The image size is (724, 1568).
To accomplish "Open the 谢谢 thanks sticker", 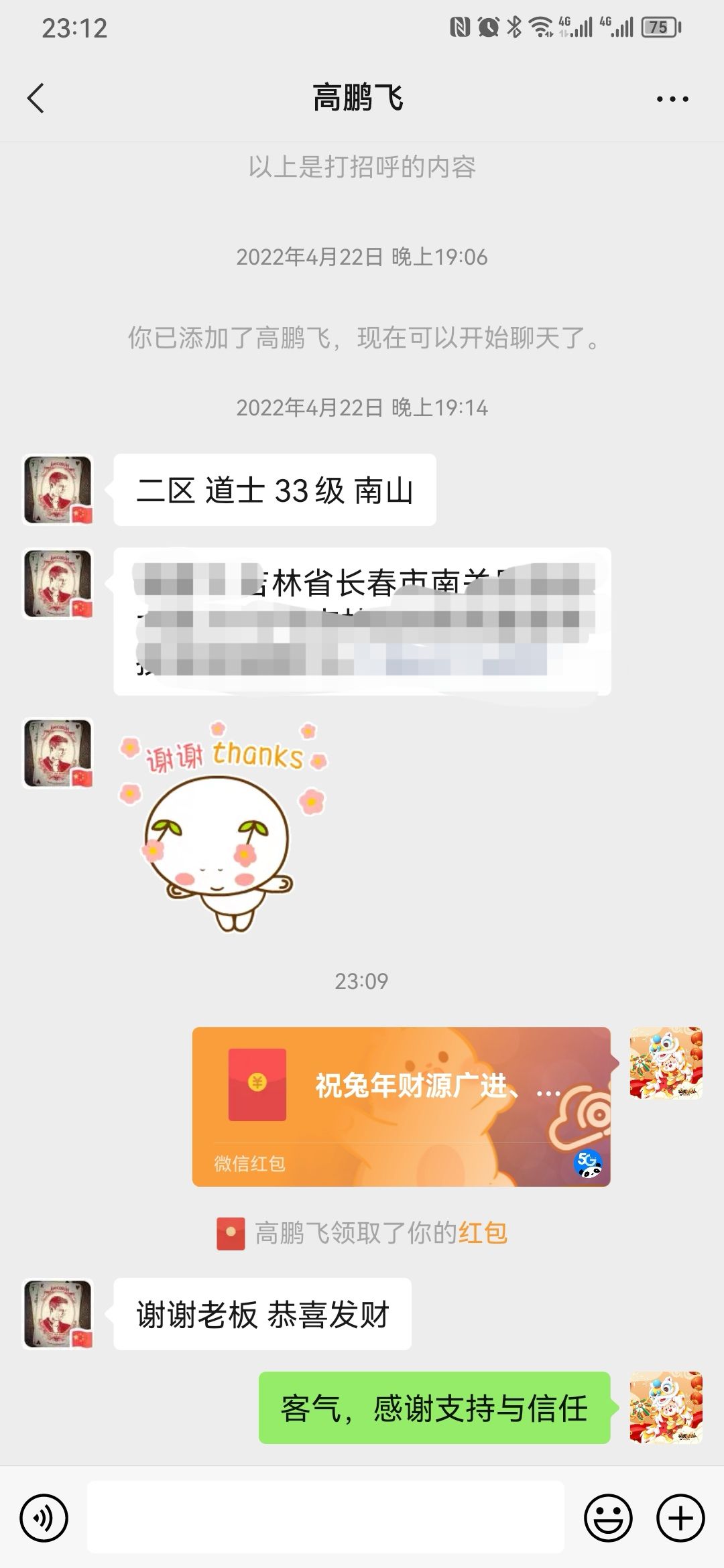I will coord(223,828).
